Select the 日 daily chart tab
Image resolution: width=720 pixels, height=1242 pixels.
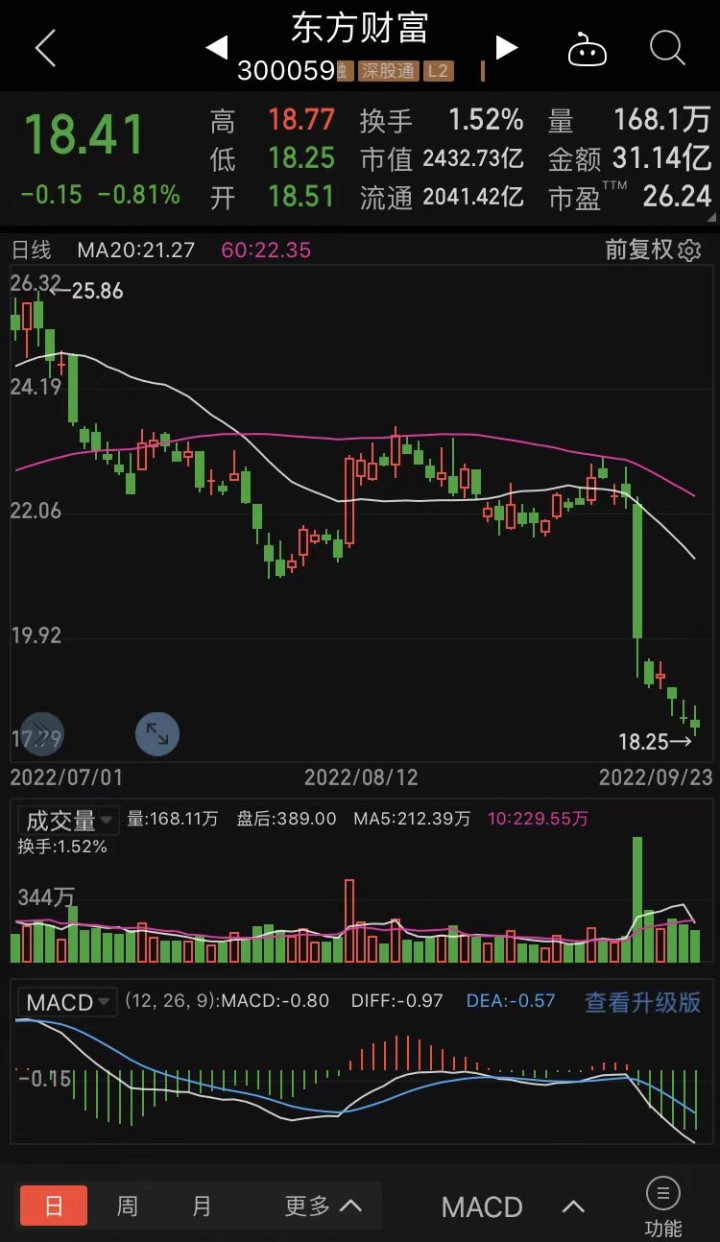coord(54,1206)
